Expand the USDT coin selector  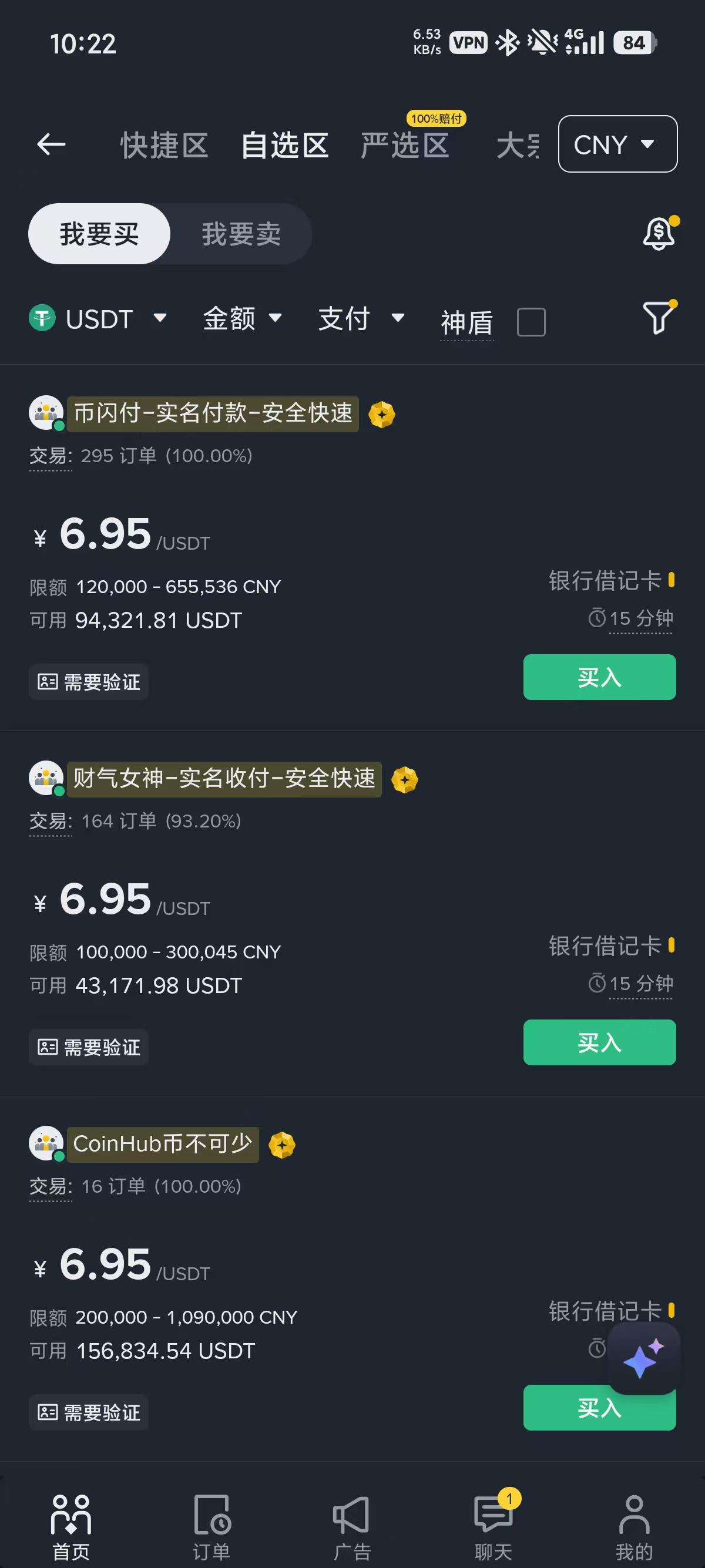[99, 318]
